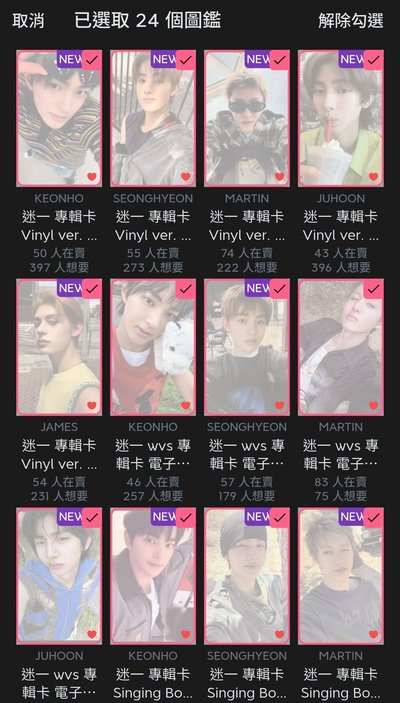The height and width of the screenshot is (703, 400).
Task: Tap 解除勾選 to uncheck all cards
Action: (x=351, y=21)
